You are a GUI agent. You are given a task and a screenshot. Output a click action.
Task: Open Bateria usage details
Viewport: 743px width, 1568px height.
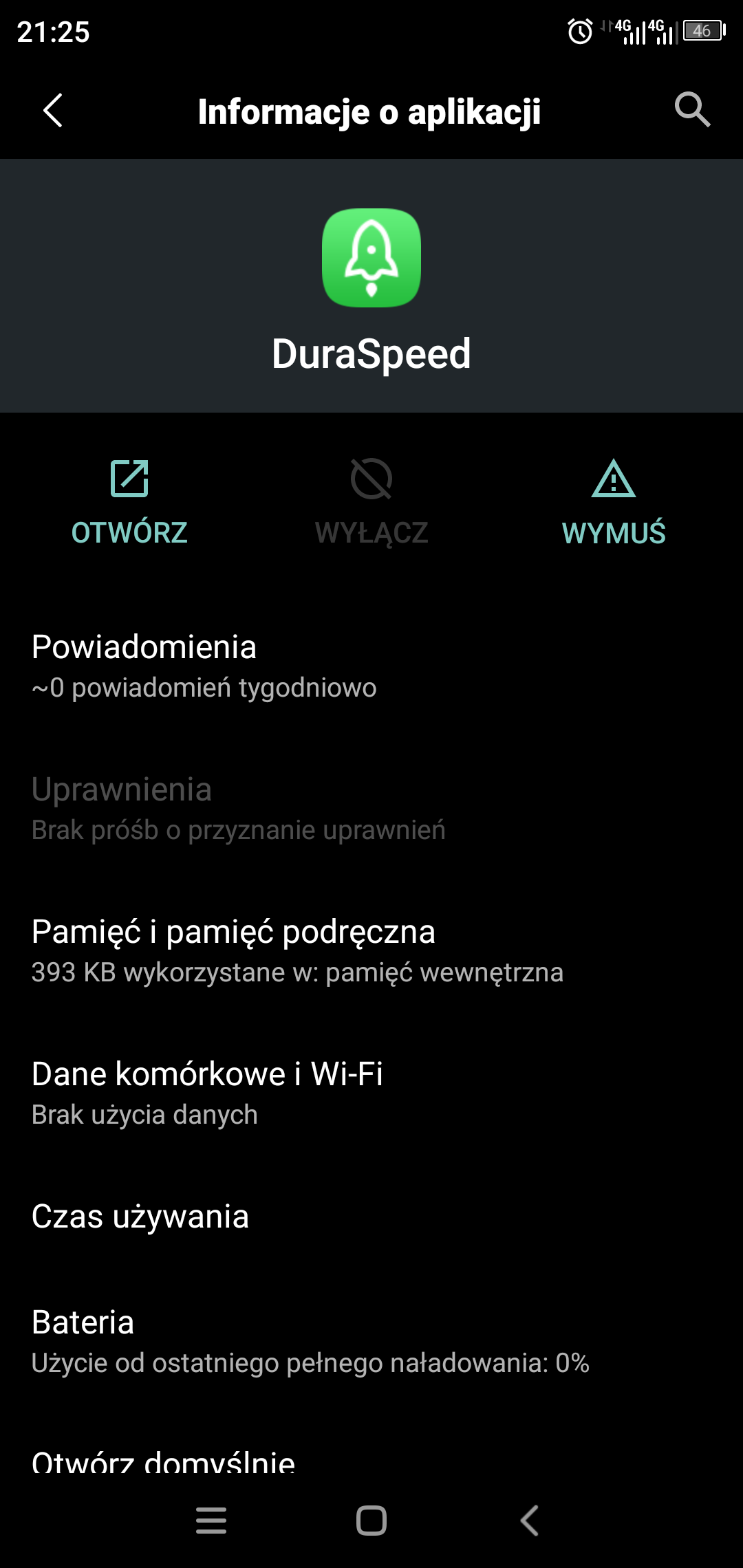(x=371, y=1341)
